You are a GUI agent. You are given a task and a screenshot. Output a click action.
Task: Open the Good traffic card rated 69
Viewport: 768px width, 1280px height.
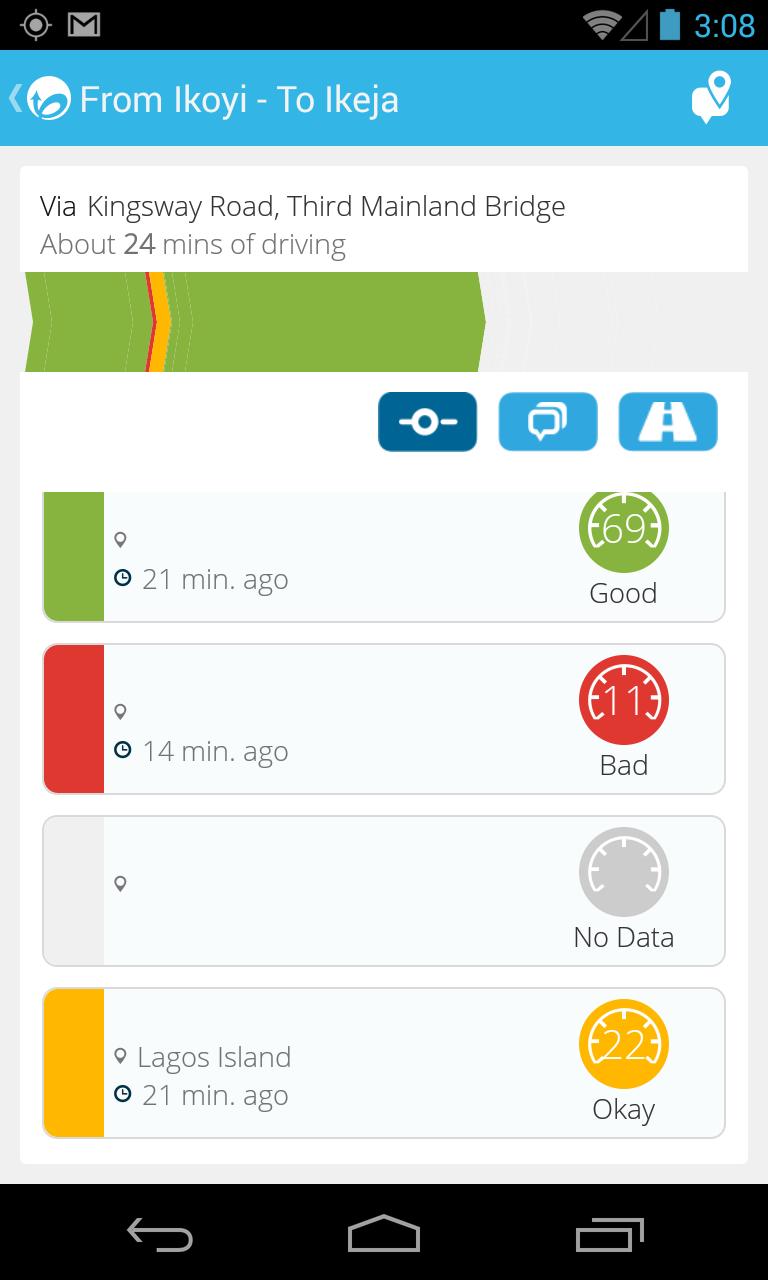pos(384,556)
